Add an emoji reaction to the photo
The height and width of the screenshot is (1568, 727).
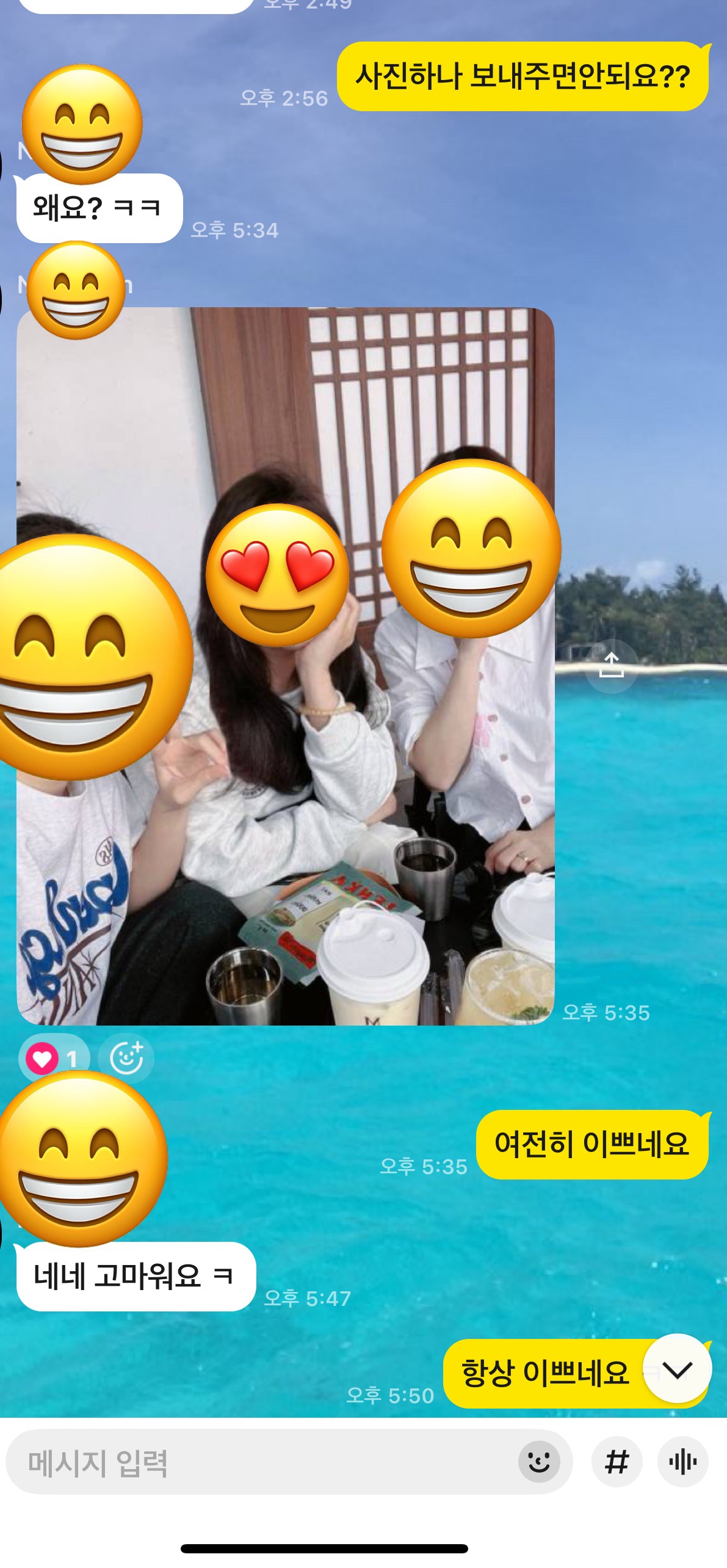coord(126,1059)
